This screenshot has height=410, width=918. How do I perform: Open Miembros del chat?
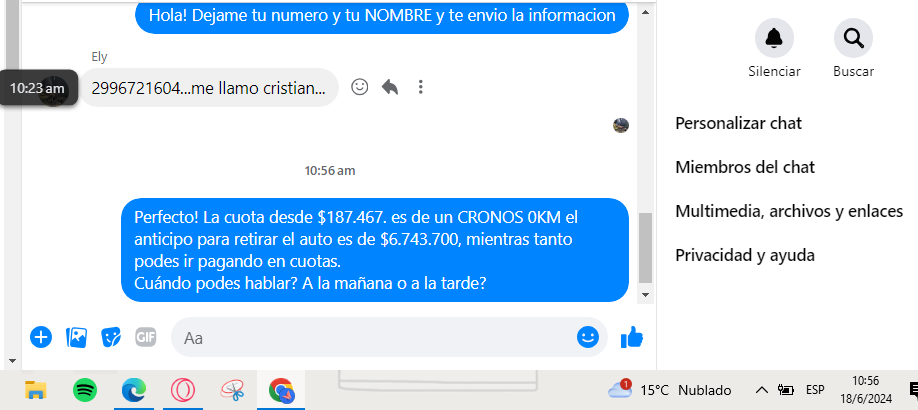(744, 167)
